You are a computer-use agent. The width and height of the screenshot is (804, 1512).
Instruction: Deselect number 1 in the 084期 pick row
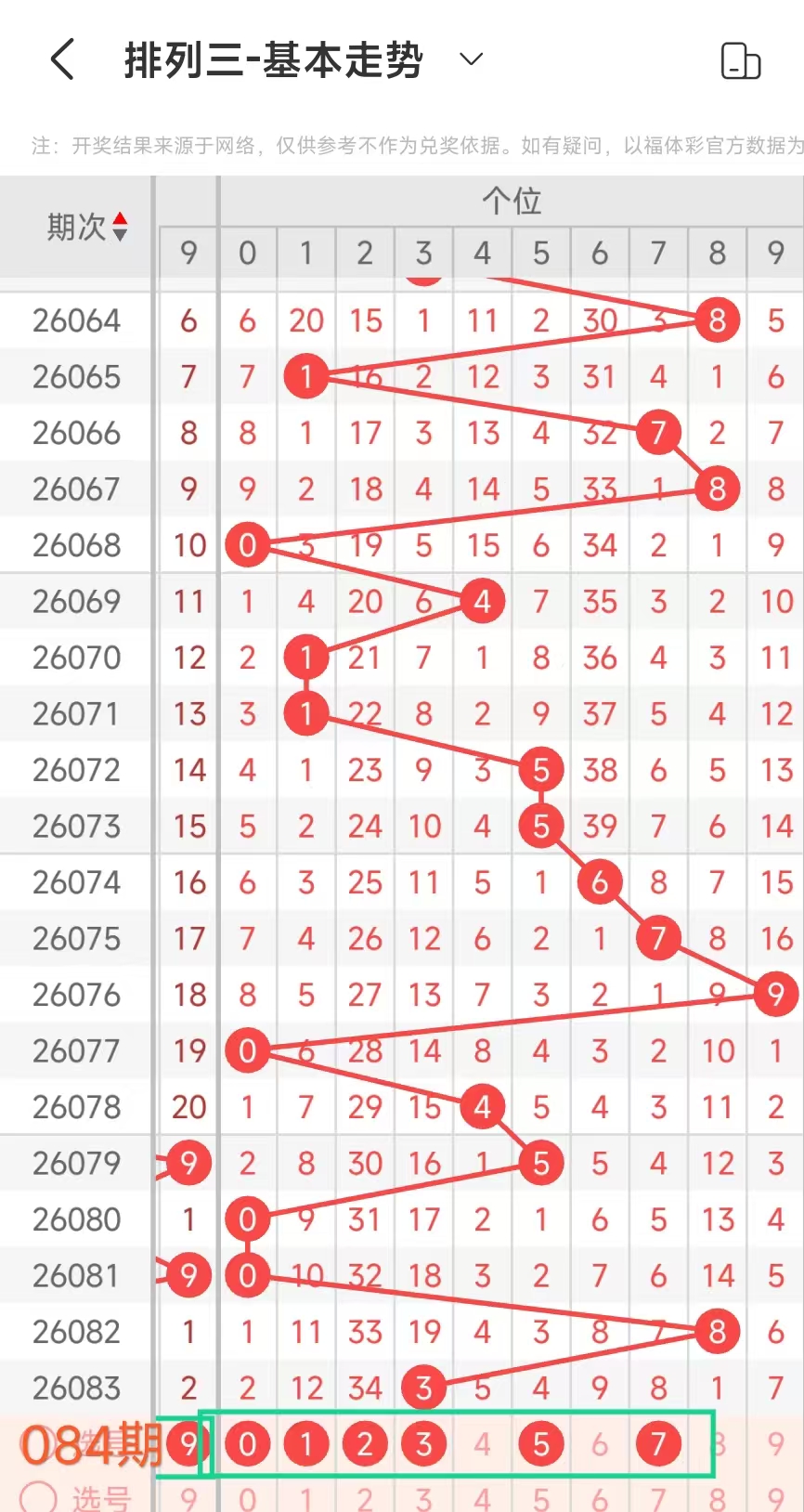pos(306,1444)
